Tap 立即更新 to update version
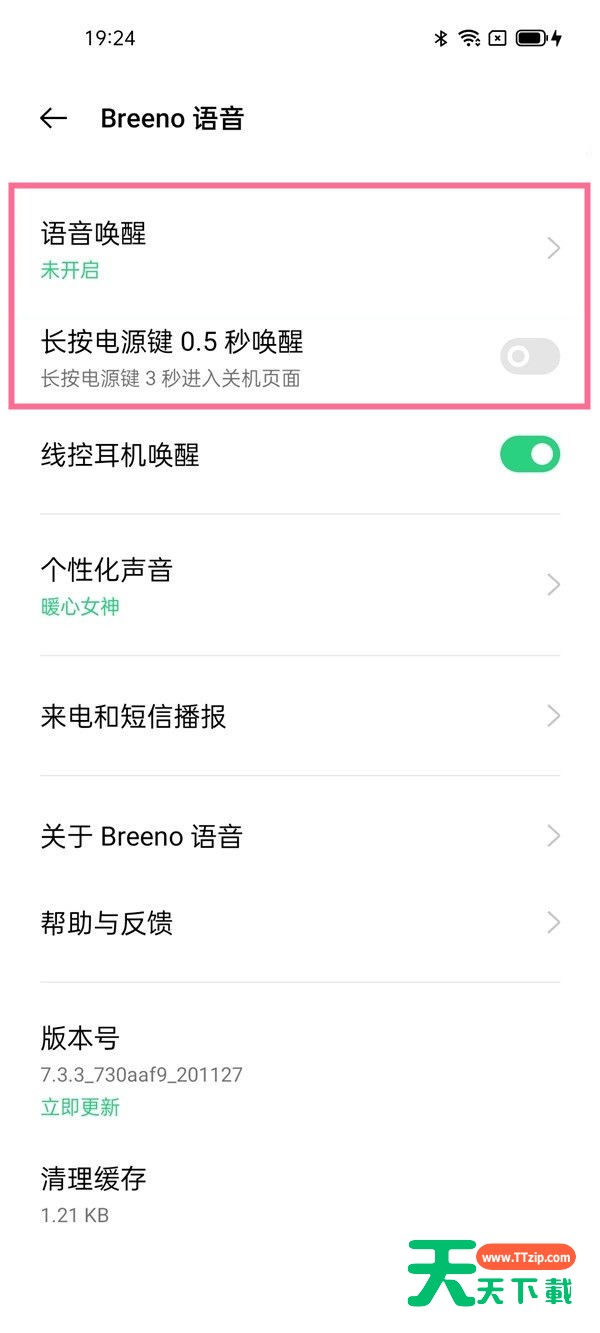600x1333 pixels. (80, 1107)
